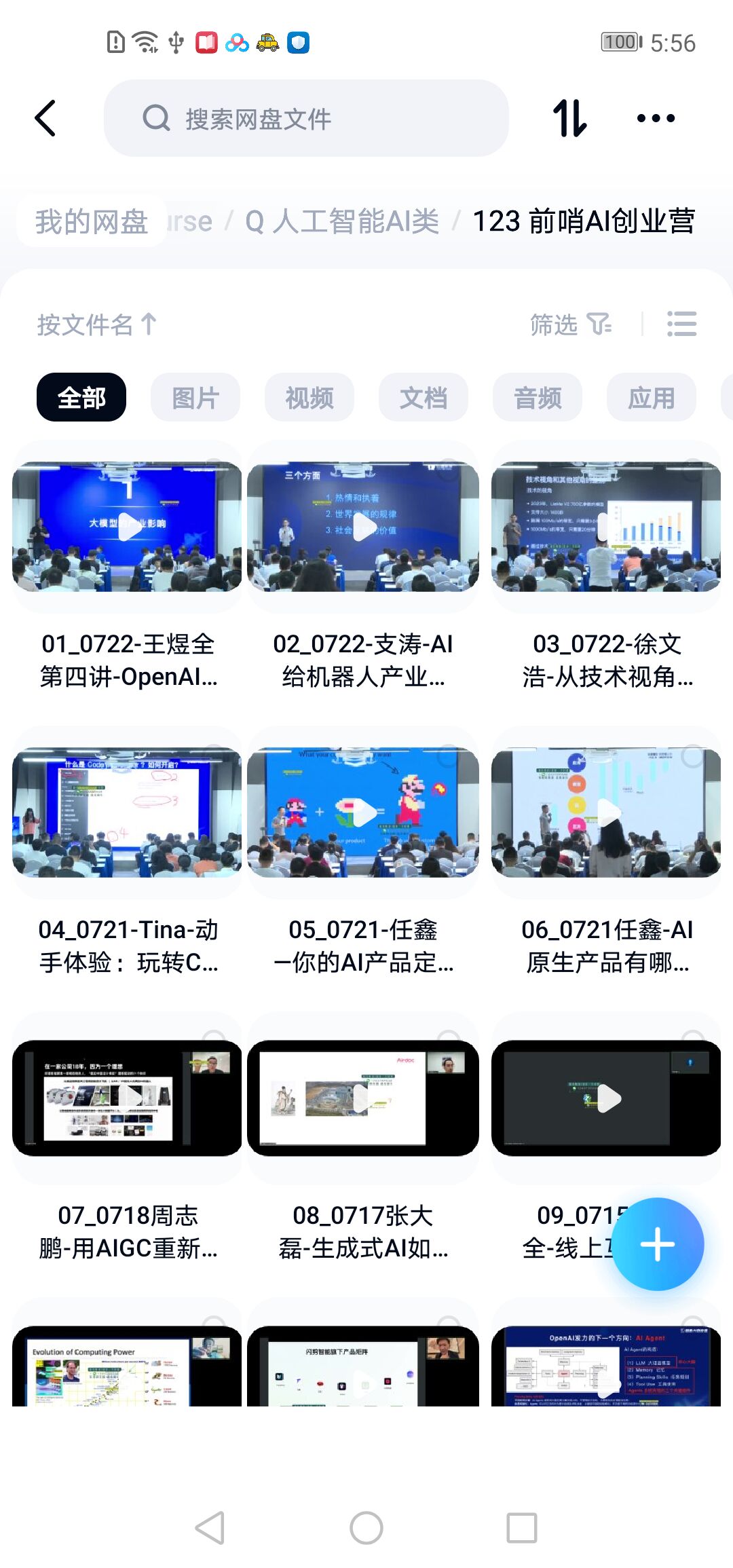The image size is (733, 1568).
Task: Change sorting via 按文件名
Action: (96, 324)
